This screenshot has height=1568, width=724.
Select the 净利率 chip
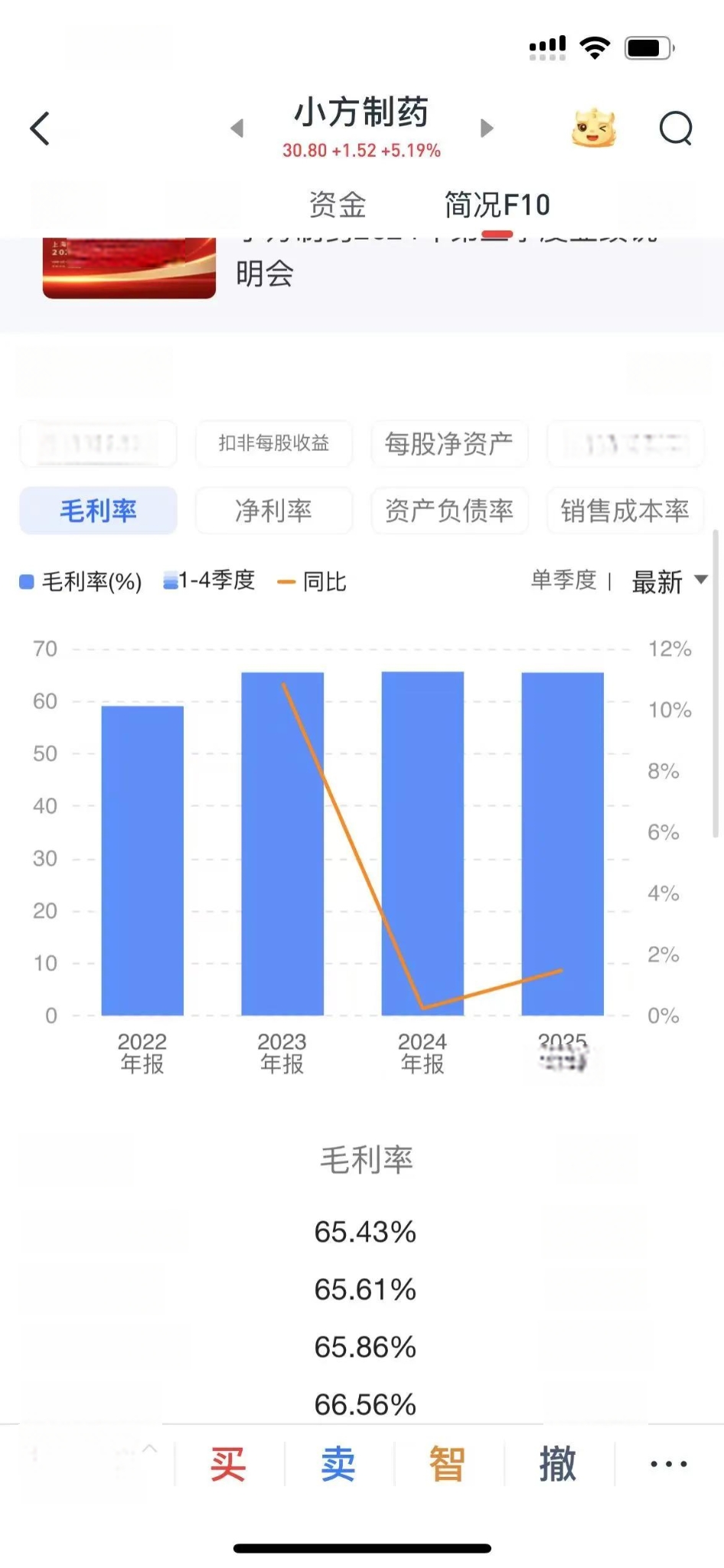click(274, 511)
